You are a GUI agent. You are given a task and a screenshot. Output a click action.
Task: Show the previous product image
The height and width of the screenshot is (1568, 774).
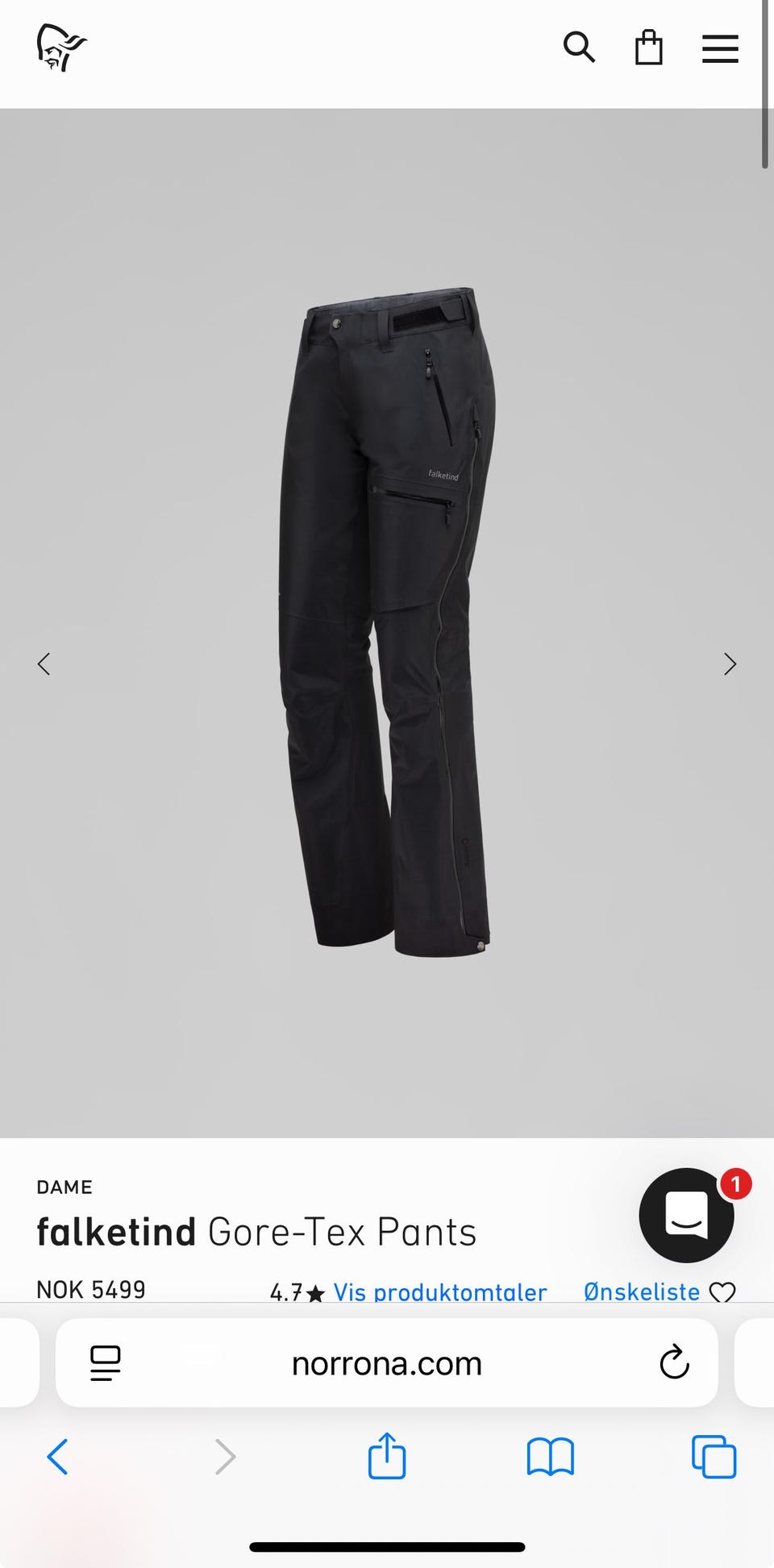click(44, 663)
